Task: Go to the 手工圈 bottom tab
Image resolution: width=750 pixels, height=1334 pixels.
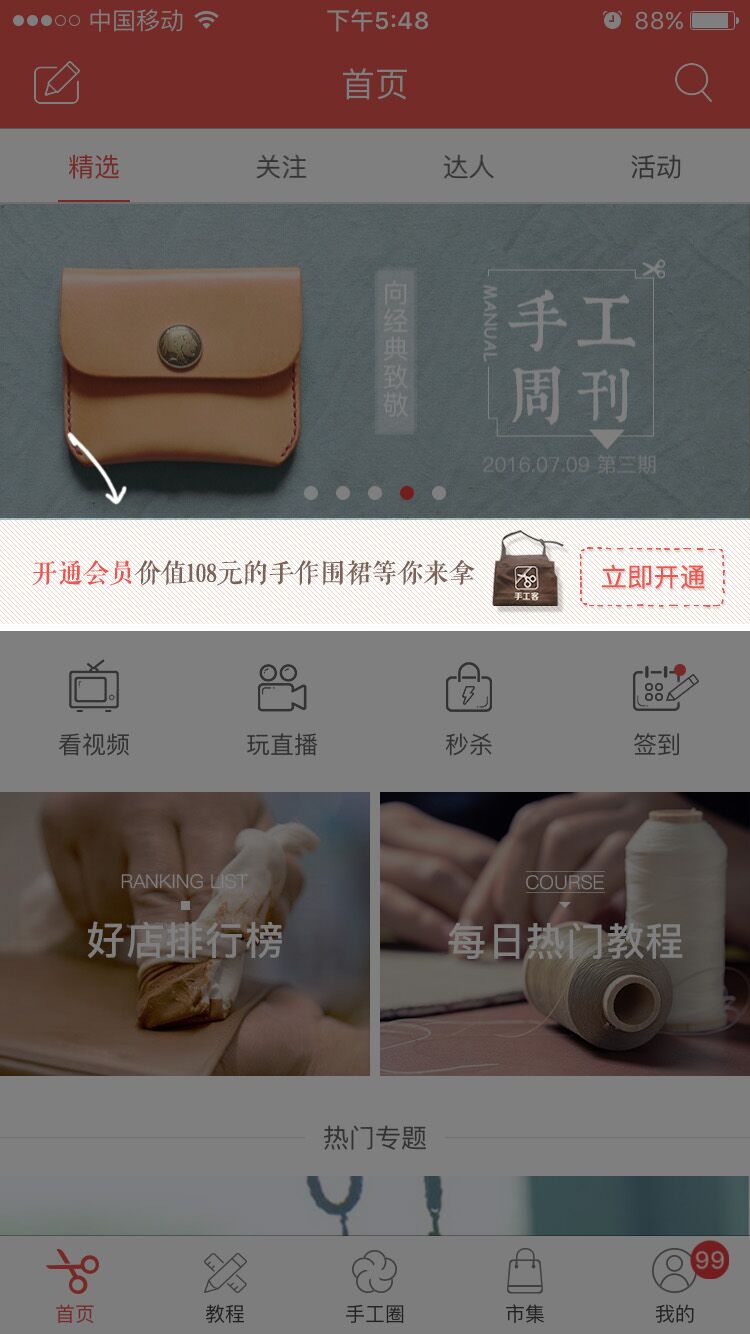Action: click(x=375, y=1286)
